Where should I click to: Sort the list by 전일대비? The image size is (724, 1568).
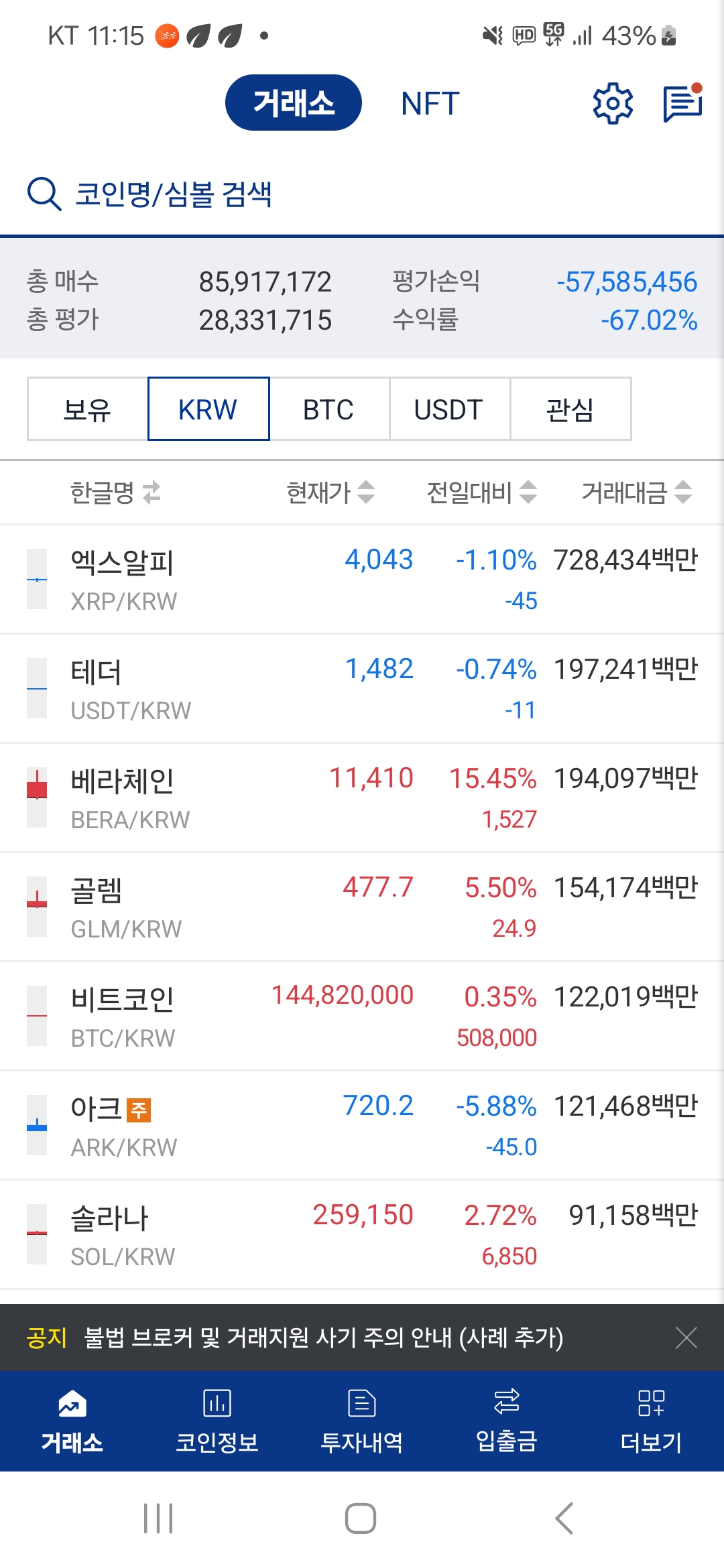coord(481,493)
